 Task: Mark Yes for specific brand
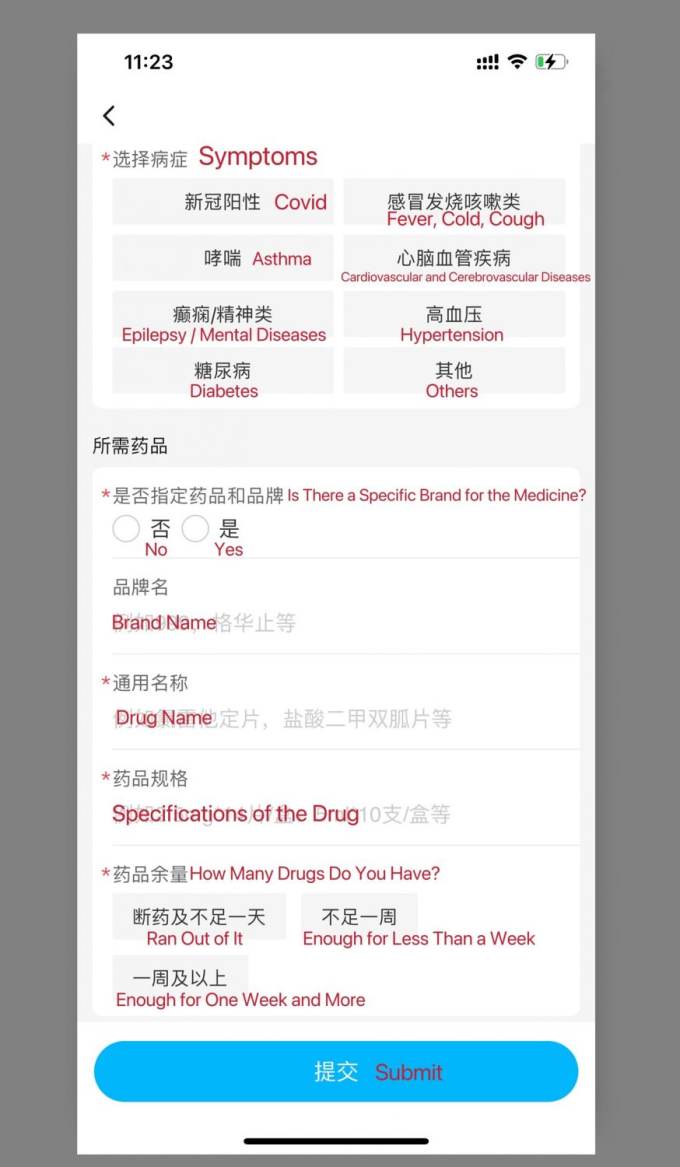coord(196,529)
